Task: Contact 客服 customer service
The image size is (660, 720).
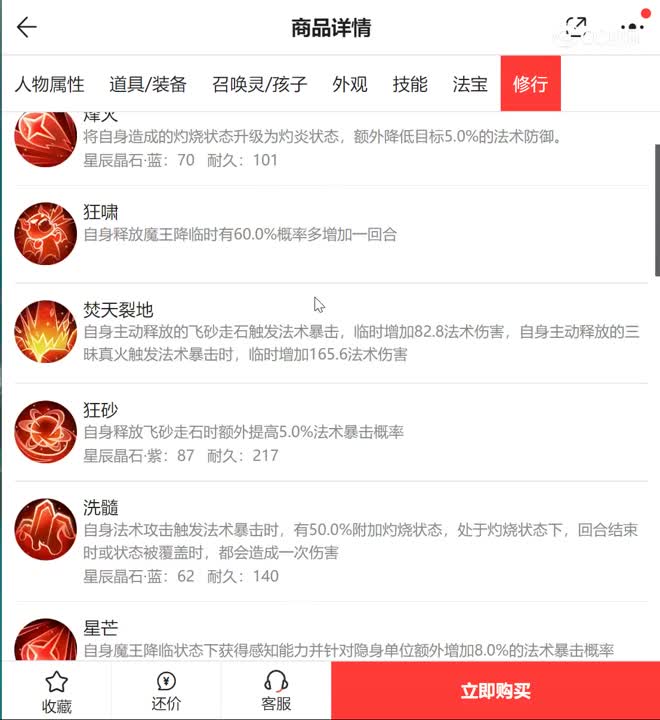Action: (276, 692)
